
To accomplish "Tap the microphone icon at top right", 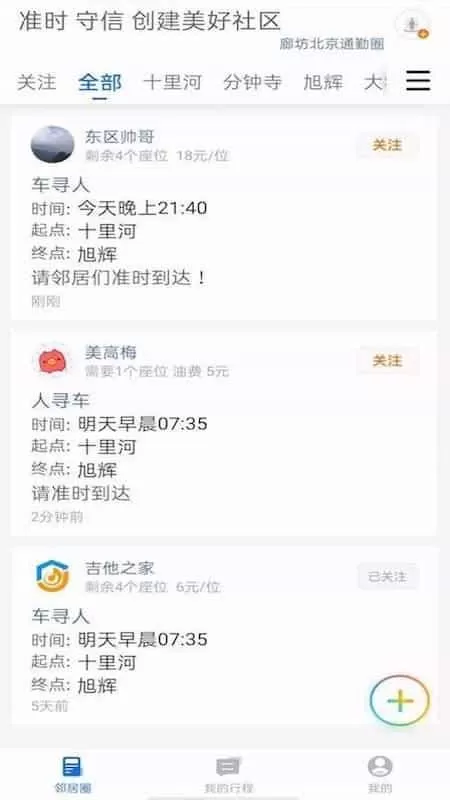I will pos(413,26).
